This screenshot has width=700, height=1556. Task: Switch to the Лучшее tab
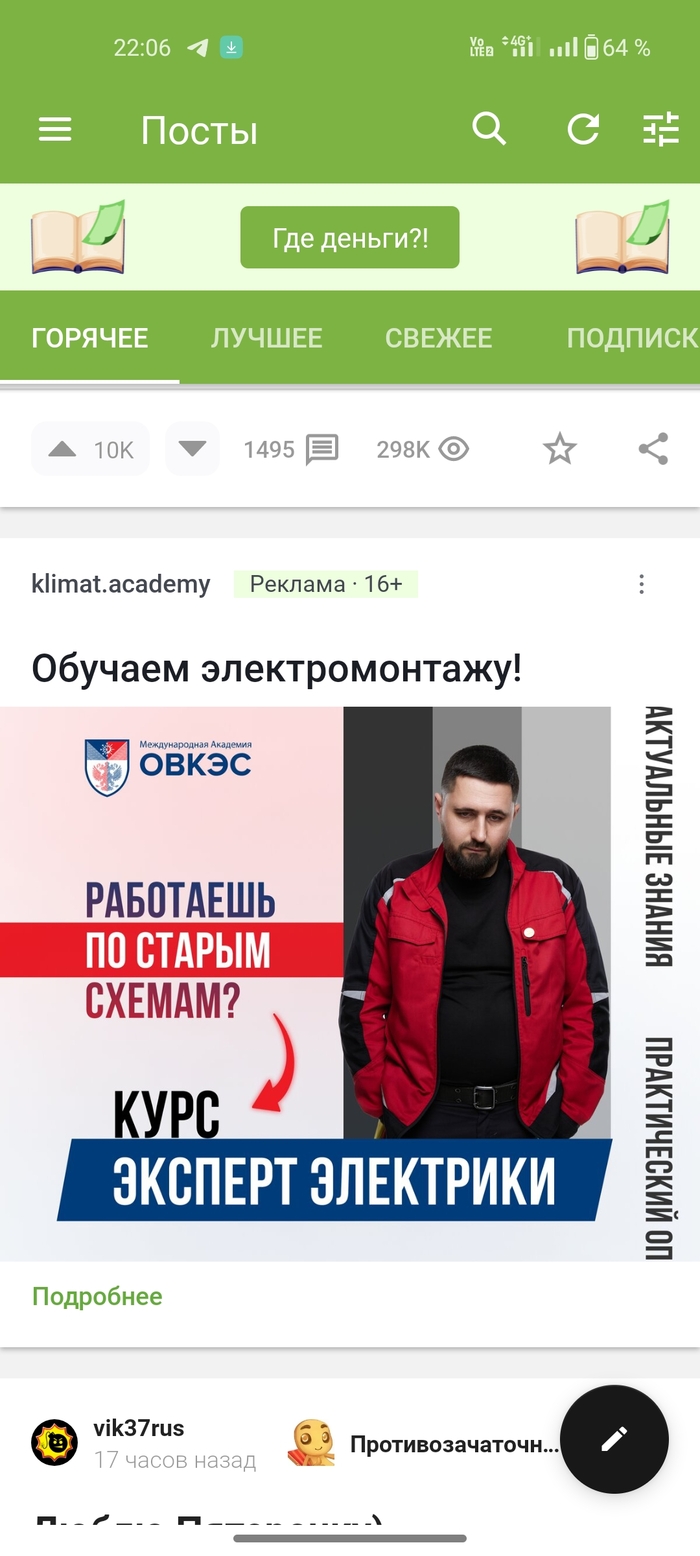[266, 338]
